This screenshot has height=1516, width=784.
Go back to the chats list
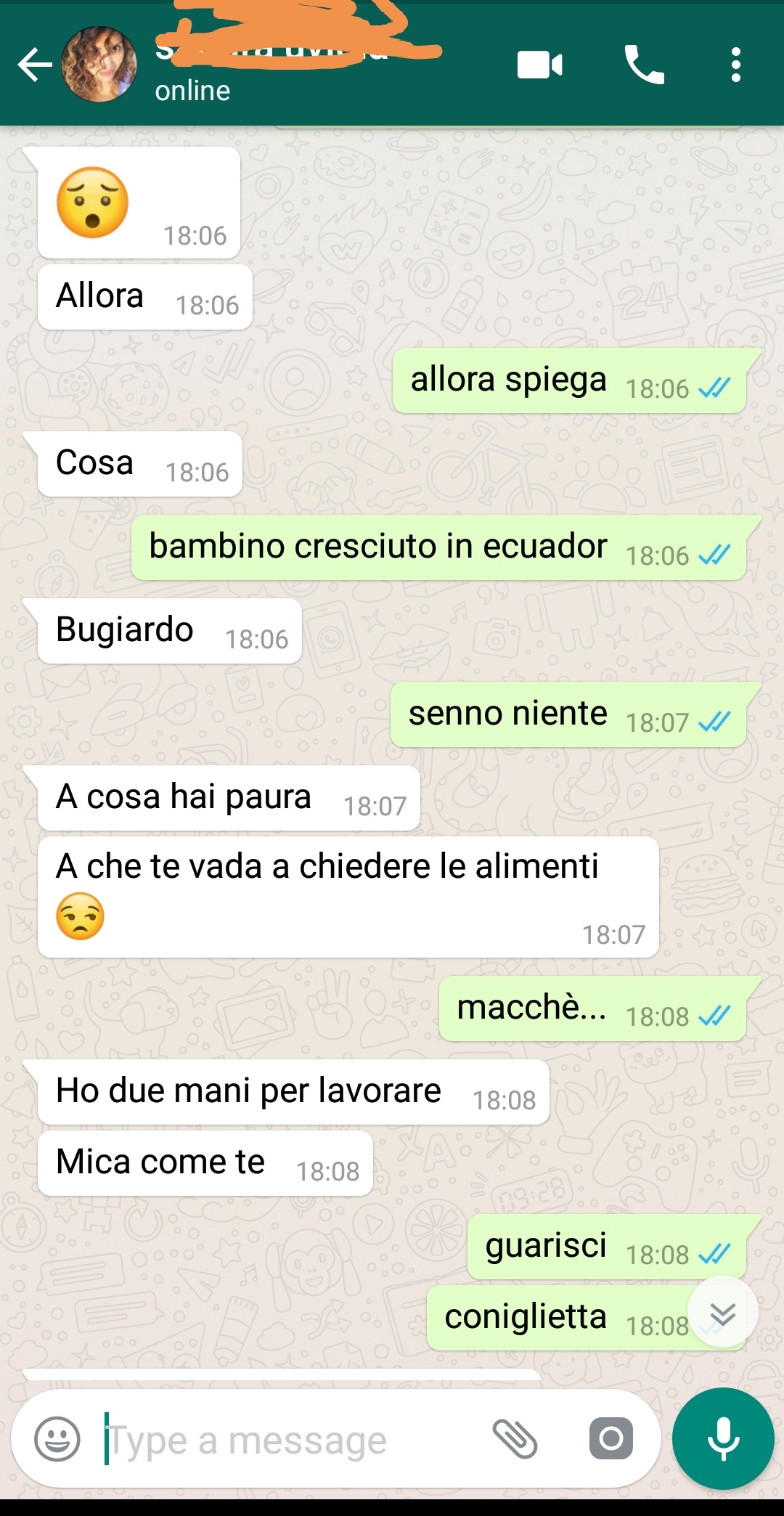click(34, 65)
